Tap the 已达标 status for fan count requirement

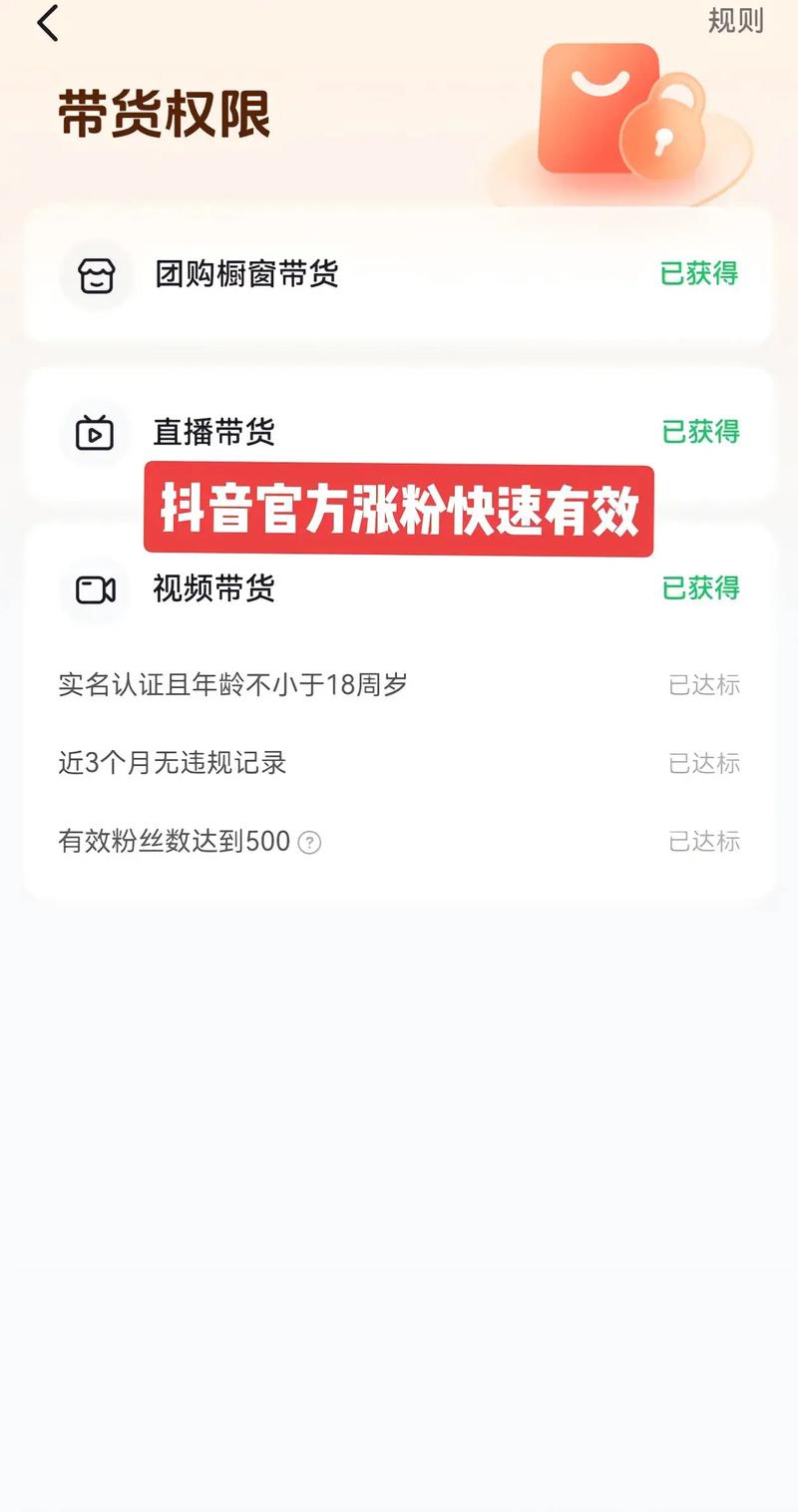coord(703,843)
